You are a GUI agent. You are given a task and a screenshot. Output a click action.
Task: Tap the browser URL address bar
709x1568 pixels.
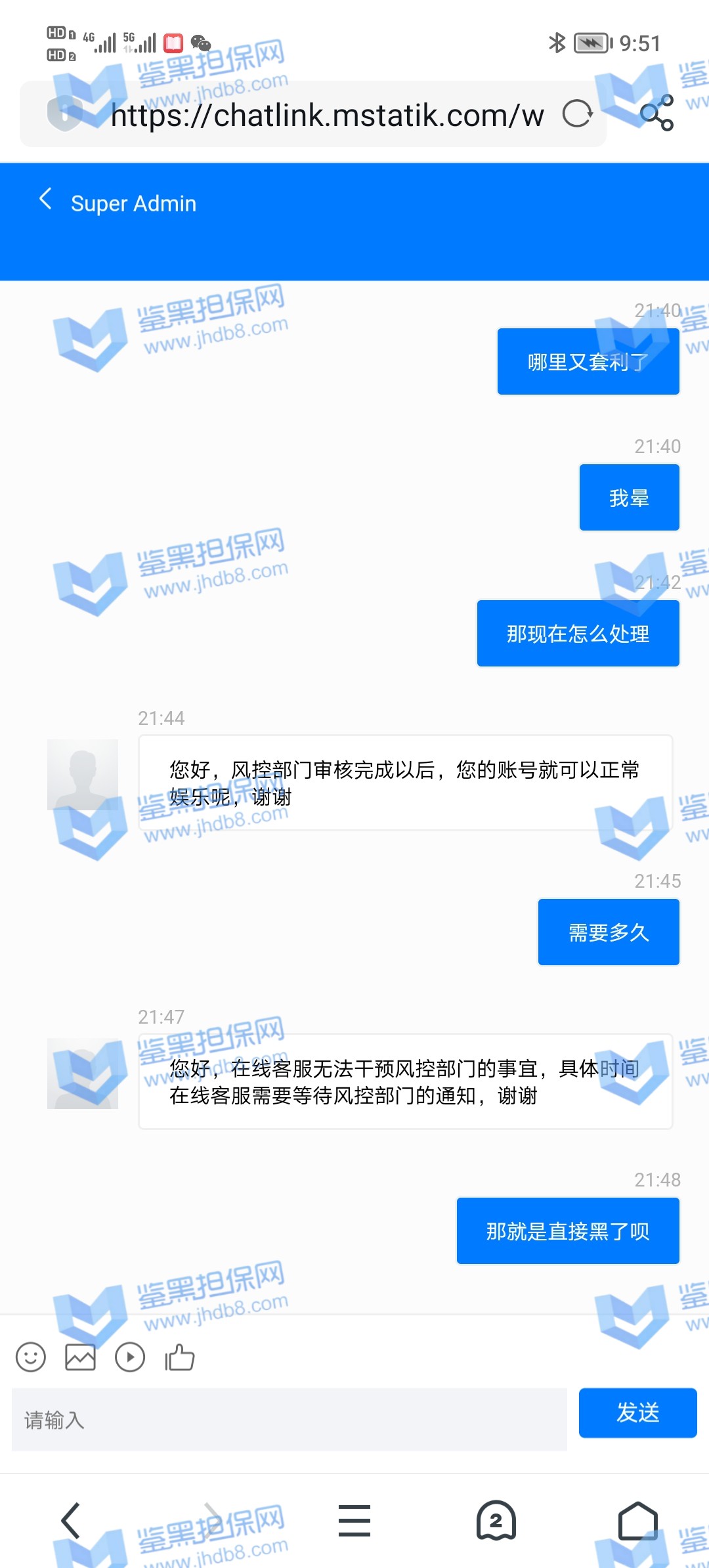point(326,116)
